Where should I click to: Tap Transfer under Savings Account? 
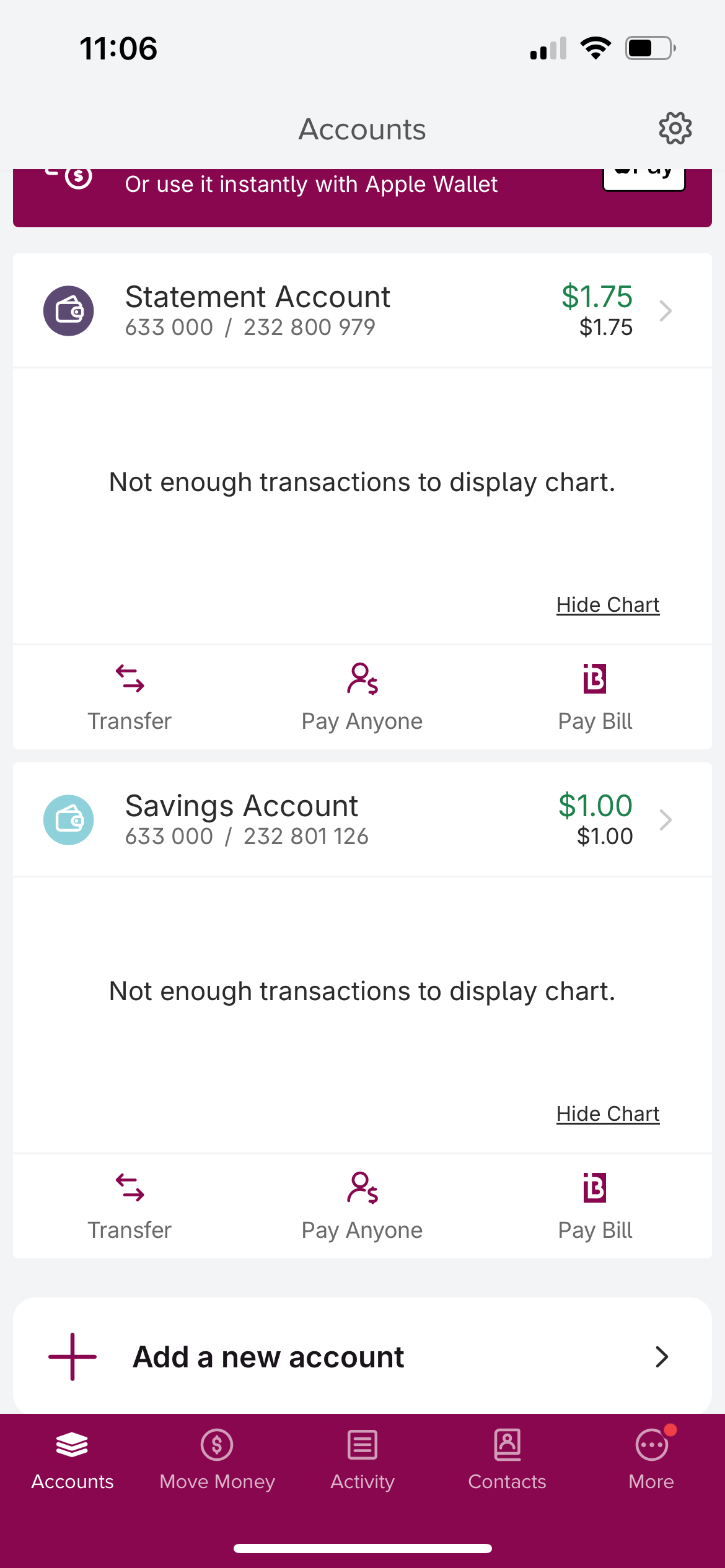pos(130,1206)
